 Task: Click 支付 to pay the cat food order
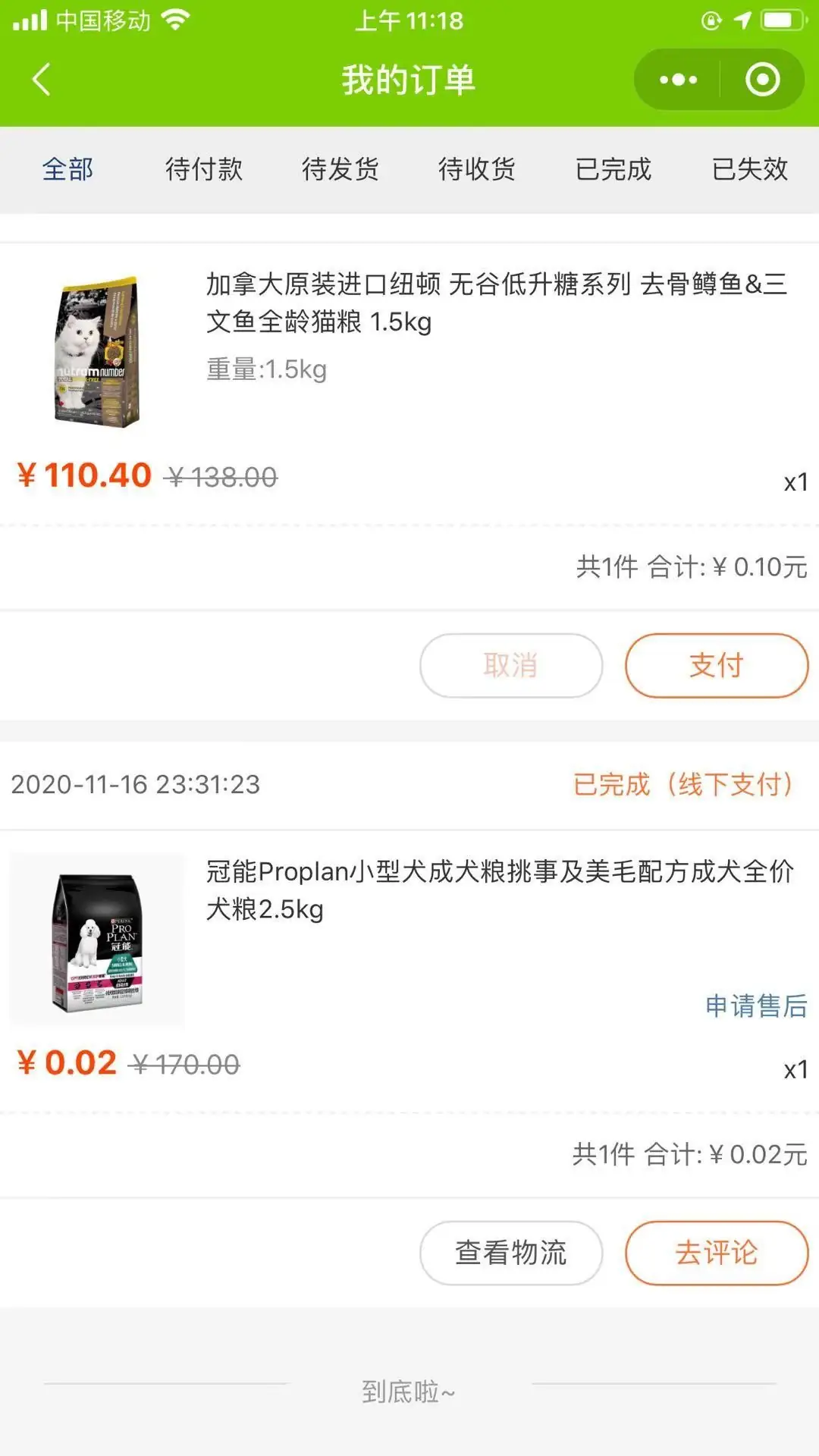coord(714,664)
